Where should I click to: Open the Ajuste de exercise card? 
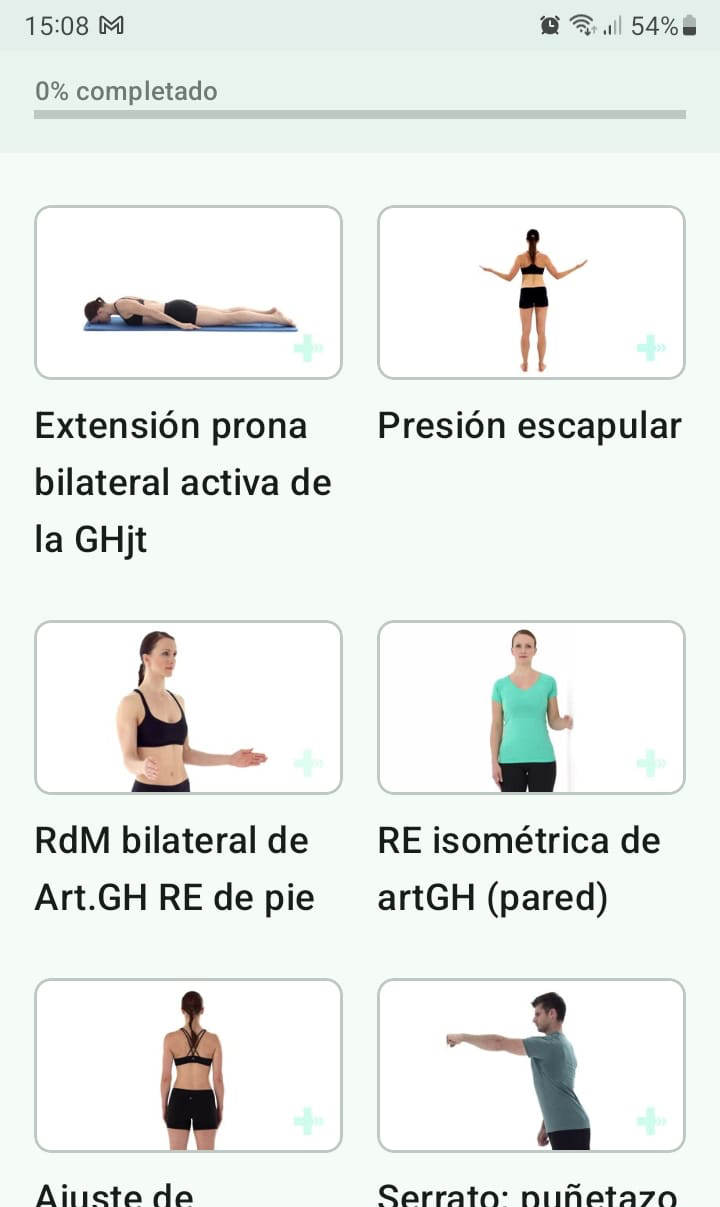coord(188,1065)
